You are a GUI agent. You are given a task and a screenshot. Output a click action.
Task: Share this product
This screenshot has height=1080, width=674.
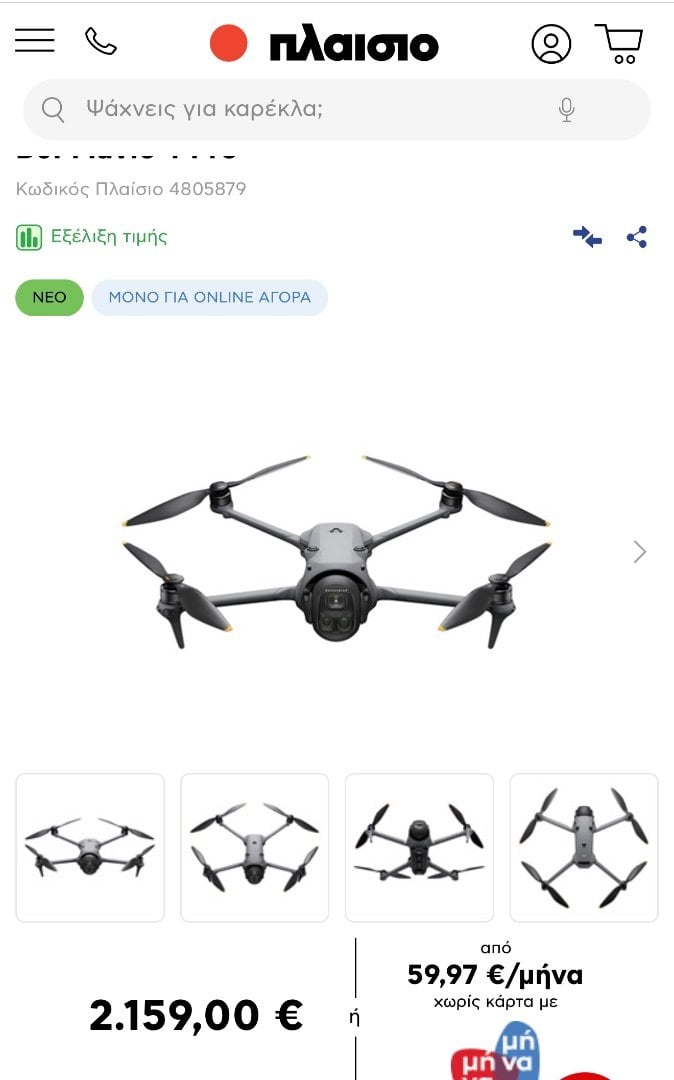pyautogui.click(x=637, y=237)
